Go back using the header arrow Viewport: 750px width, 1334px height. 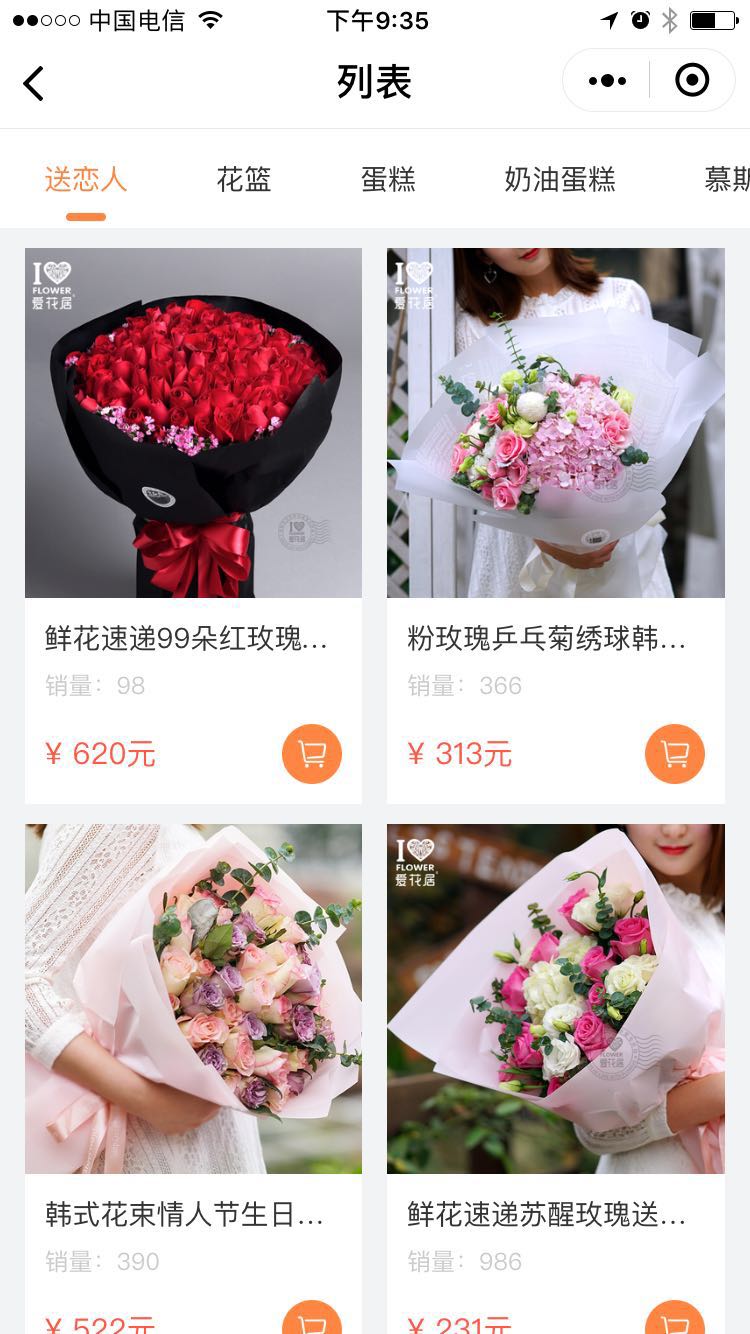pyautogui.click(x=34, y=83)
